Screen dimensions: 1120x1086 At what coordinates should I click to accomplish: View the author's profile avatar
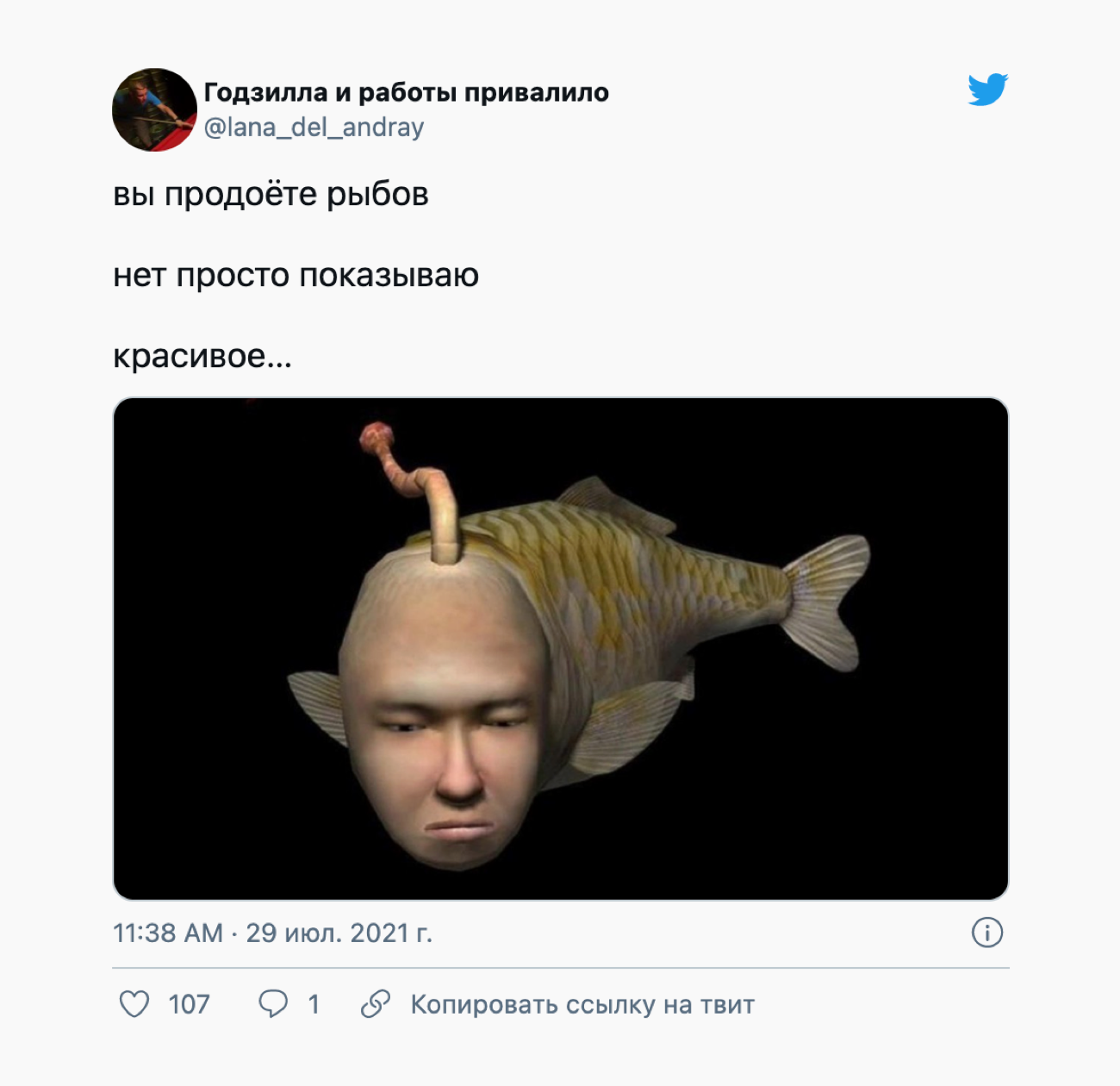click(x=154, y=110)
